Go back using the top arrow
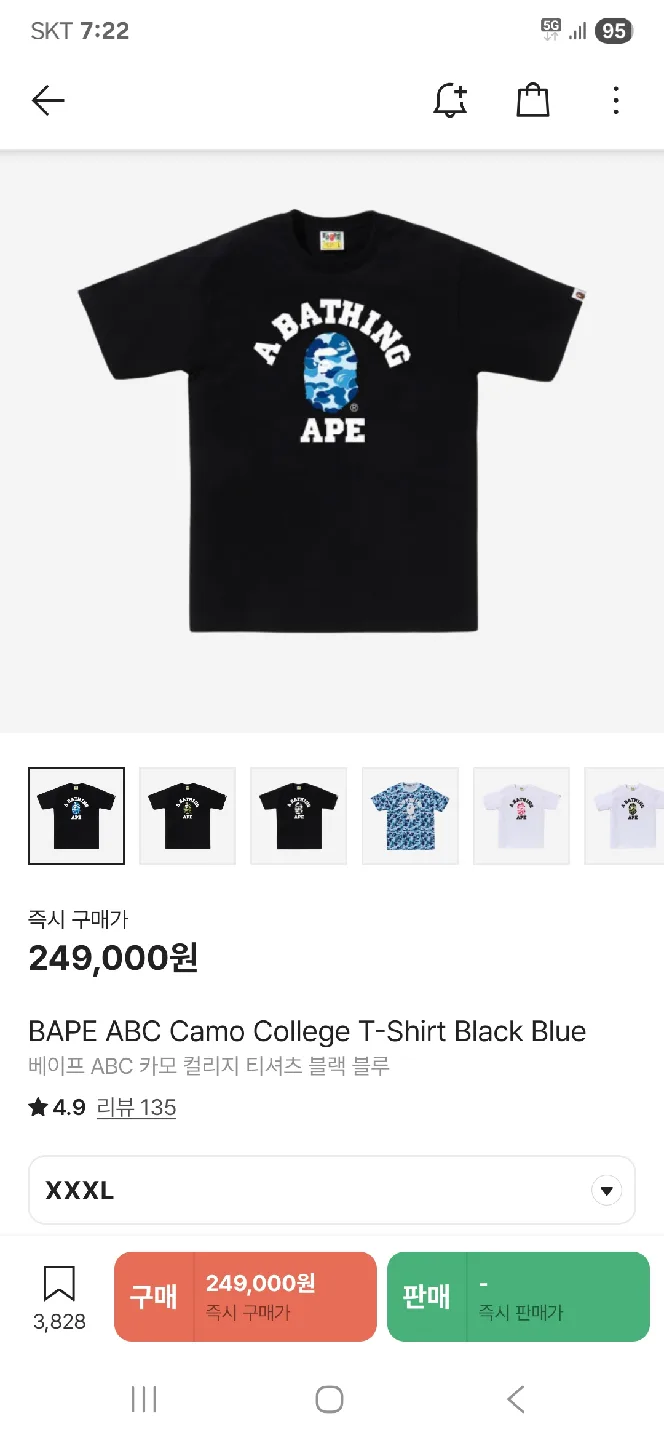Image resolution: width=664 pixels, height=1440 pixels. click(48, 100)
